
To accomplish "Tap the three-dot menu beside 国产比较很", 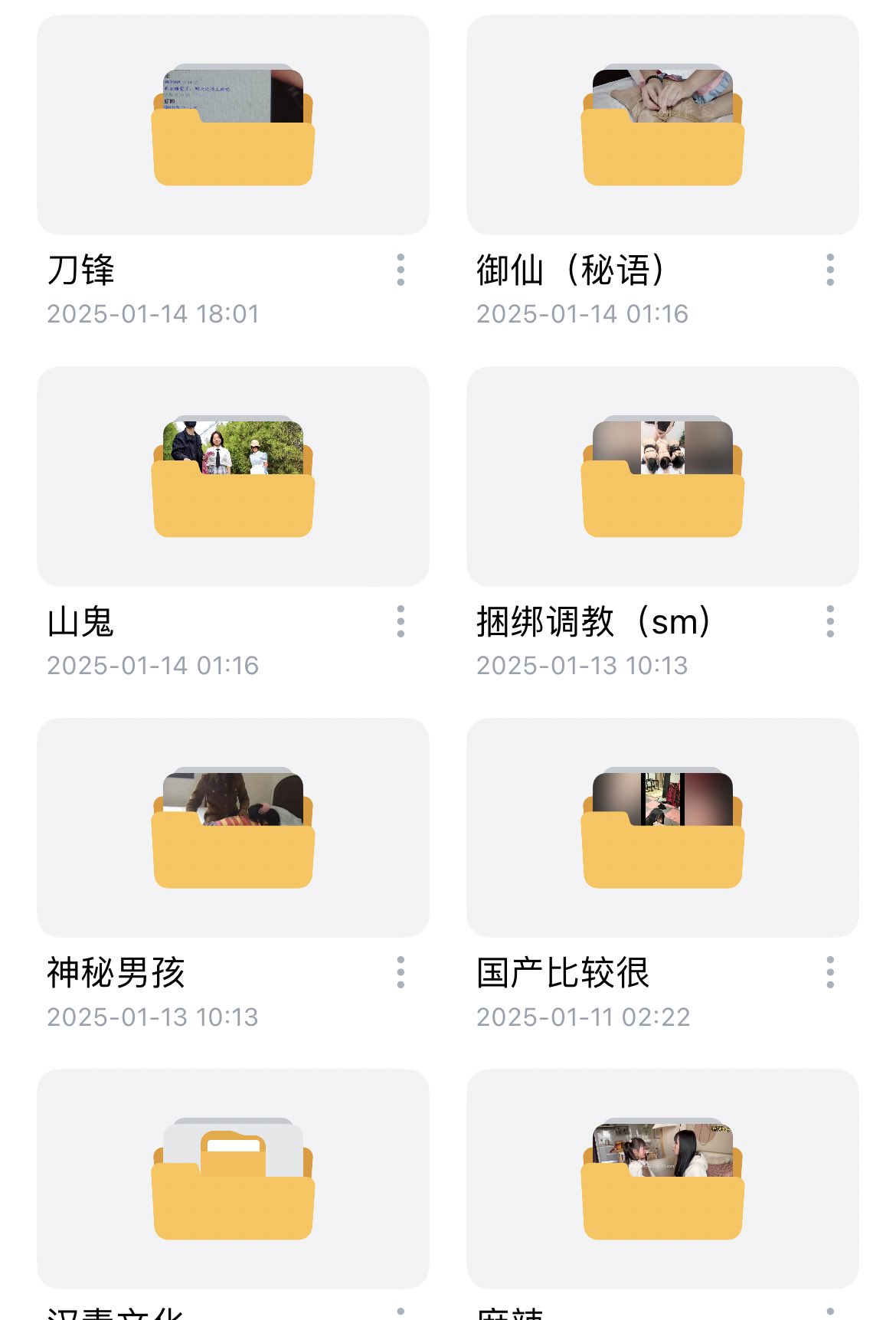I will tap(830, 972).
